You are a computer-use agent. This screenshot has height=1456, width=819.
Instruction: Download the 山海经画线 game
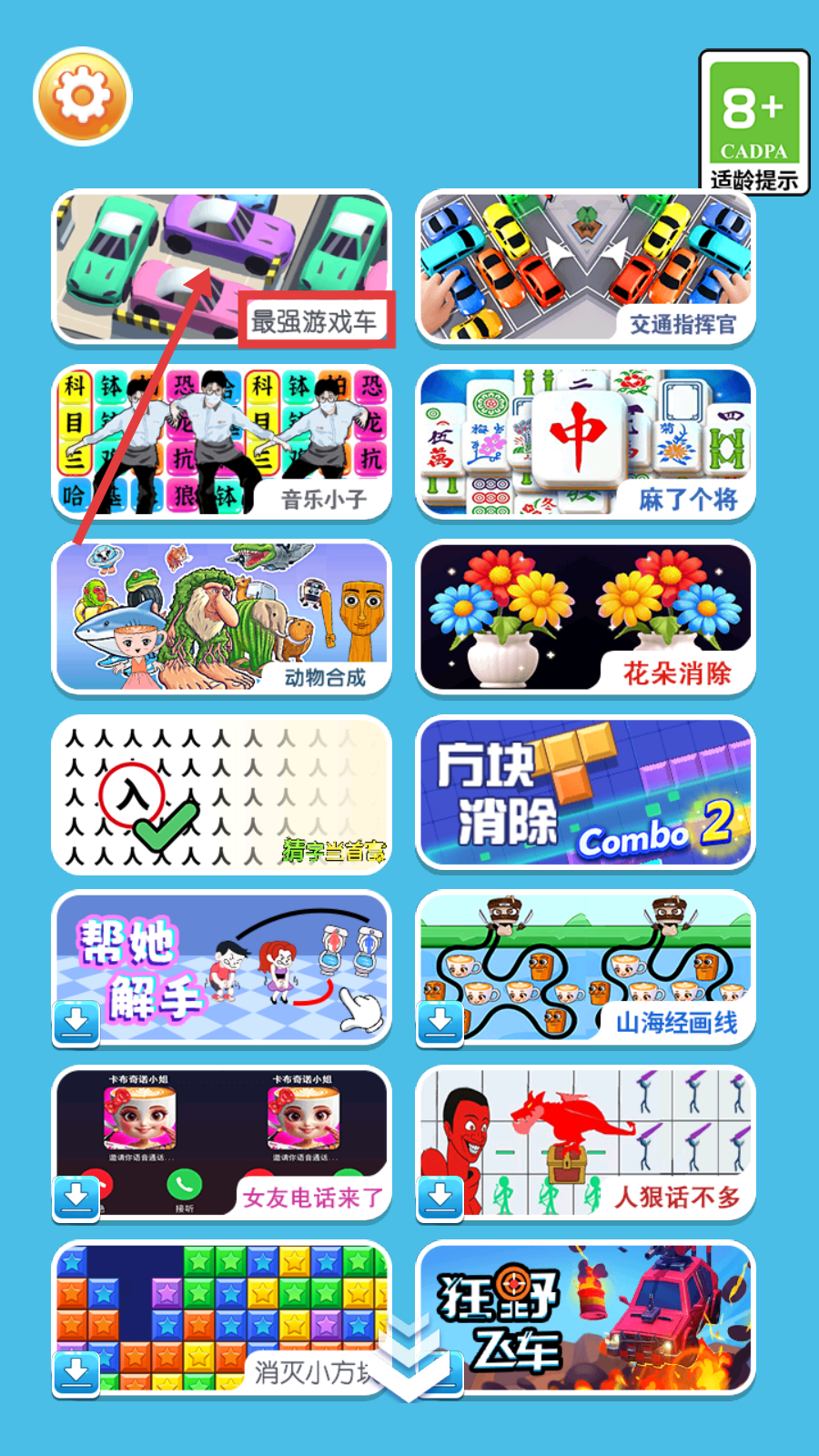coord(440,1023)
